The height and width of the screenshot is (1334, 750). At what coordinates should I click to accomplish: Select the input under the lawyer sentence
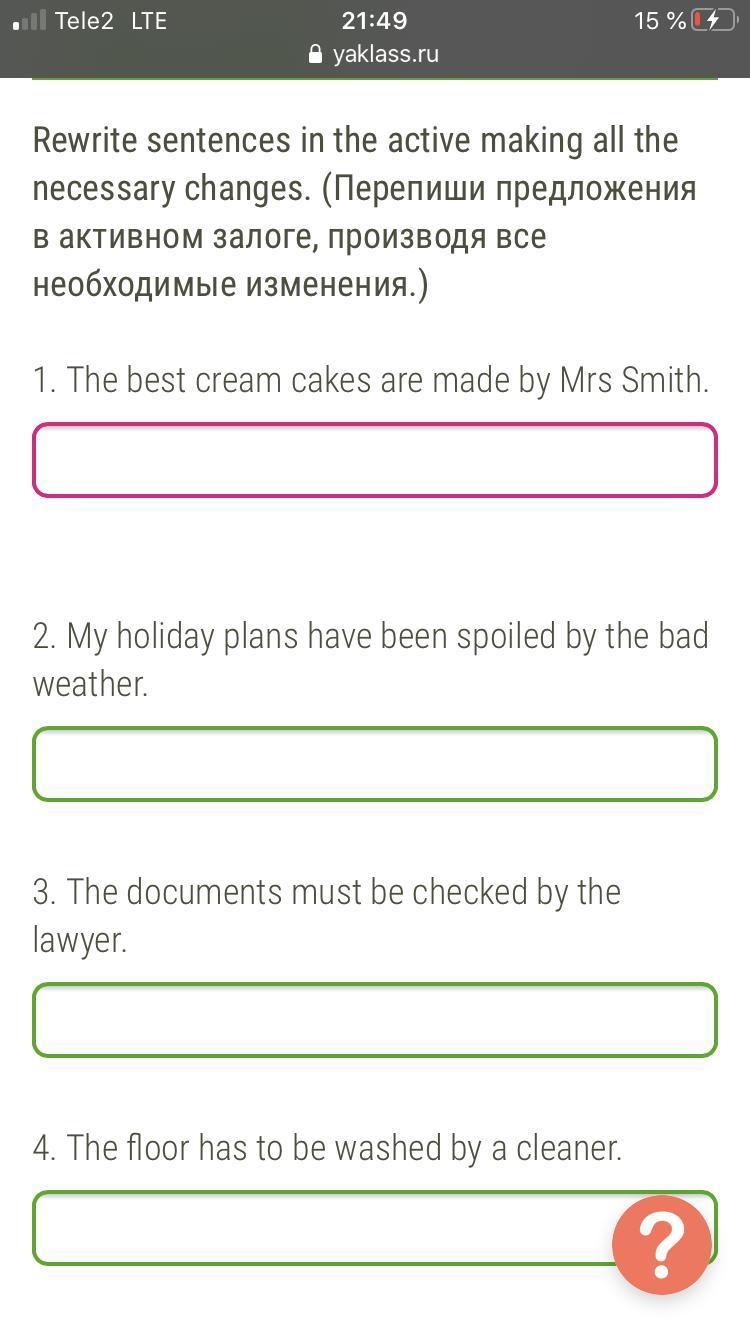[x=375, y=1020]
